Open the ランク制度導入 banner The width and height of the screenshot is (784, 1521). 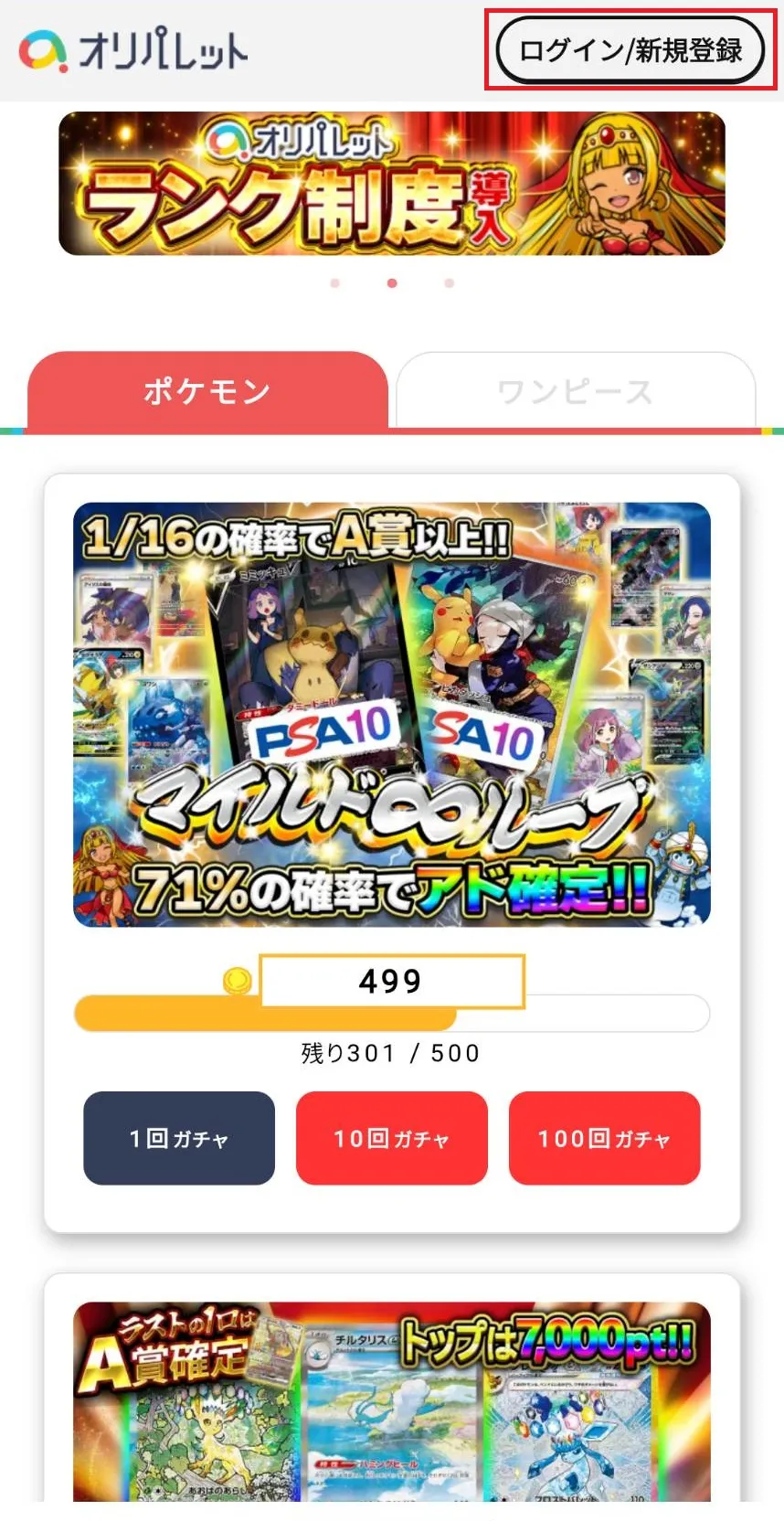click(x=391, y=184)
